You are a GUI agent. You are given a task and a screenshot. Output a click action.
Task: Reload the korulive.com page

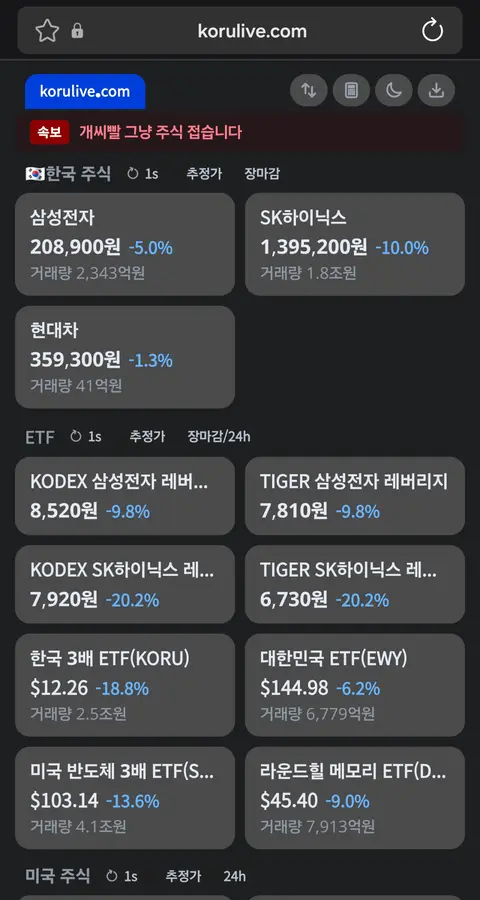(432, 31)
